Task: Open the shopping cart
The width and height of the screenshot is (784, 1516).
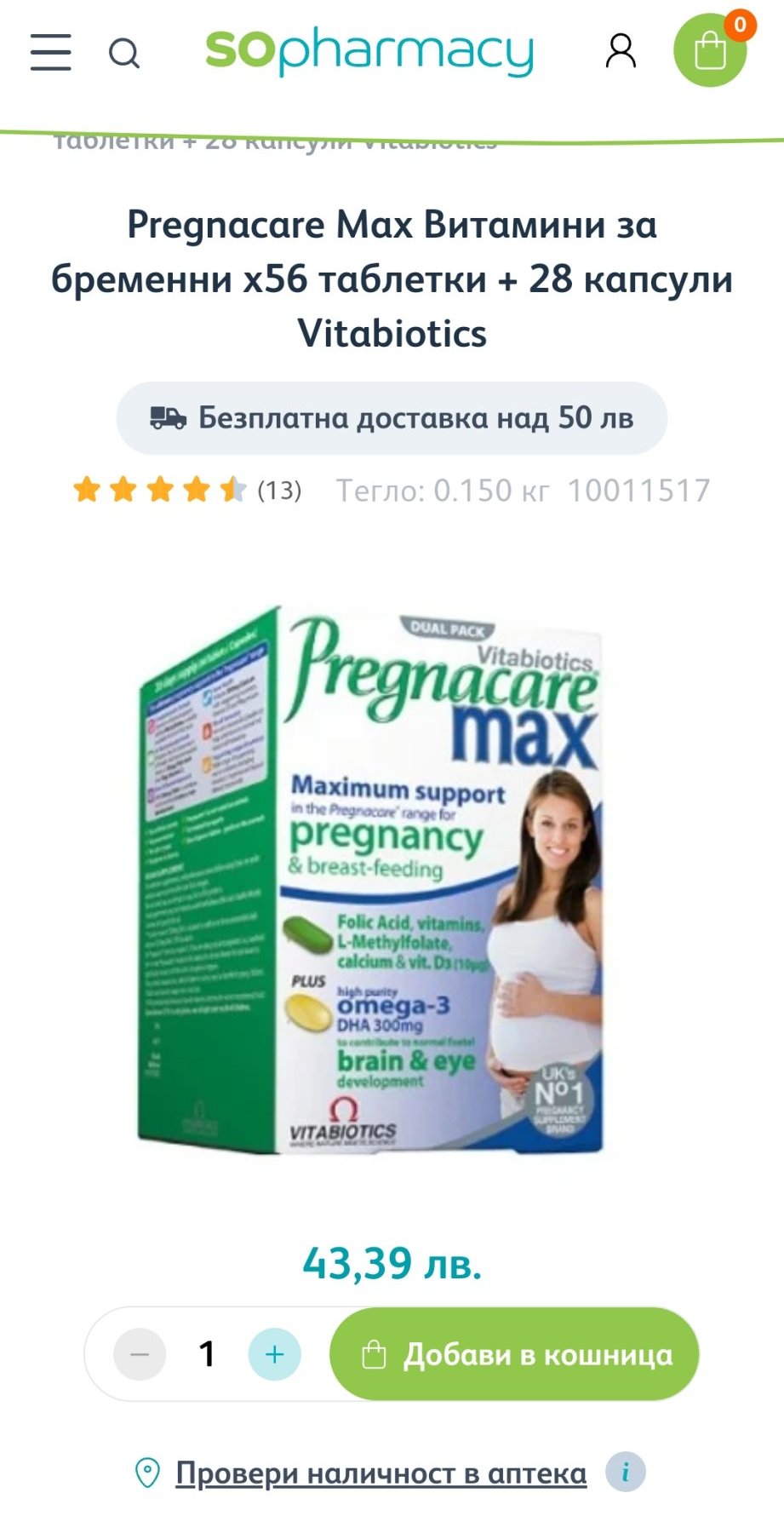Action: click(x=710, y=49)
